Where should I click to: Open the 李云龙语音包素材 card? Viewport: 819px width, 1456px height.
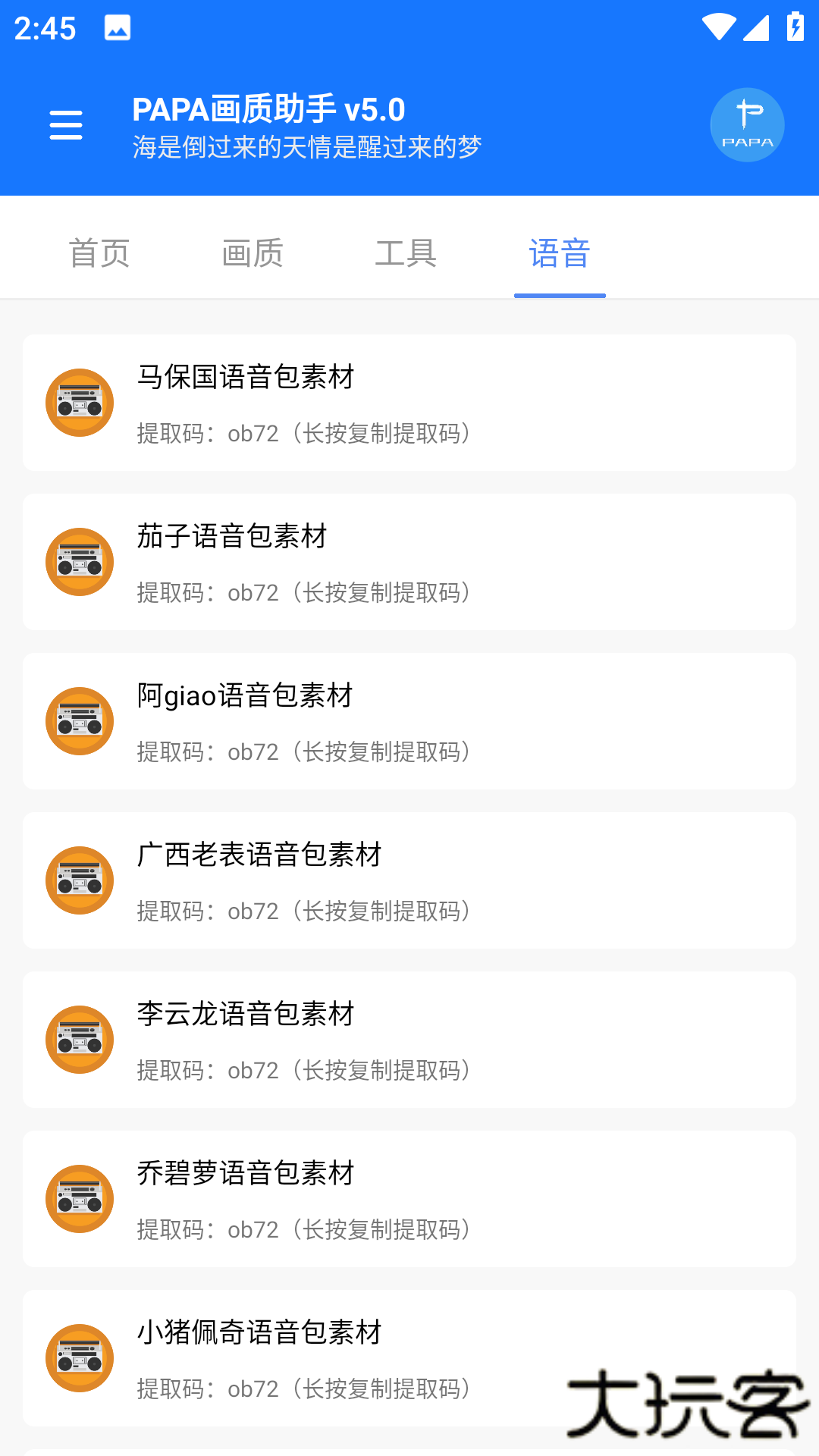tap(409, 1040)
